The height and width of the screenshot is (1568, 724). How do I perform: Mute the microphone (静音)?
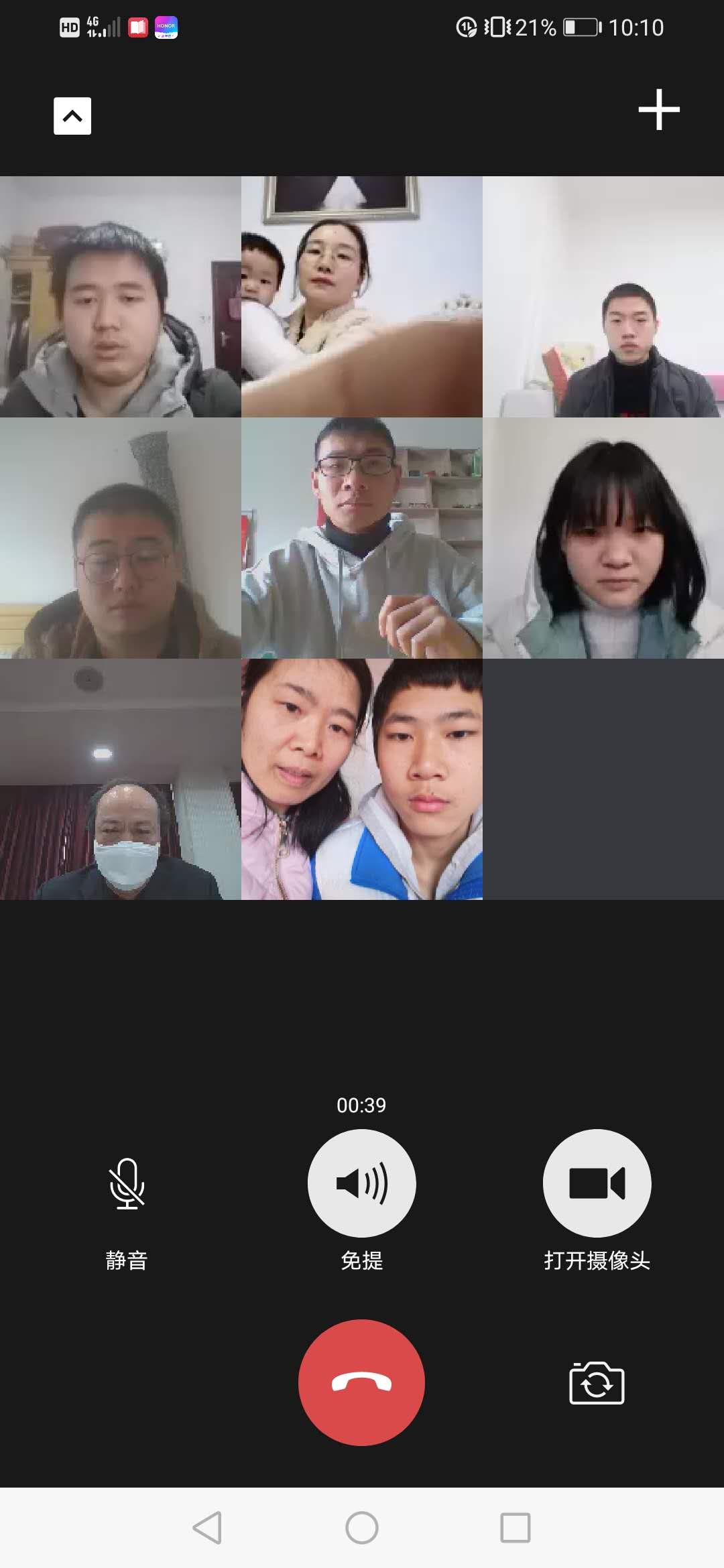click(127, 1184)
